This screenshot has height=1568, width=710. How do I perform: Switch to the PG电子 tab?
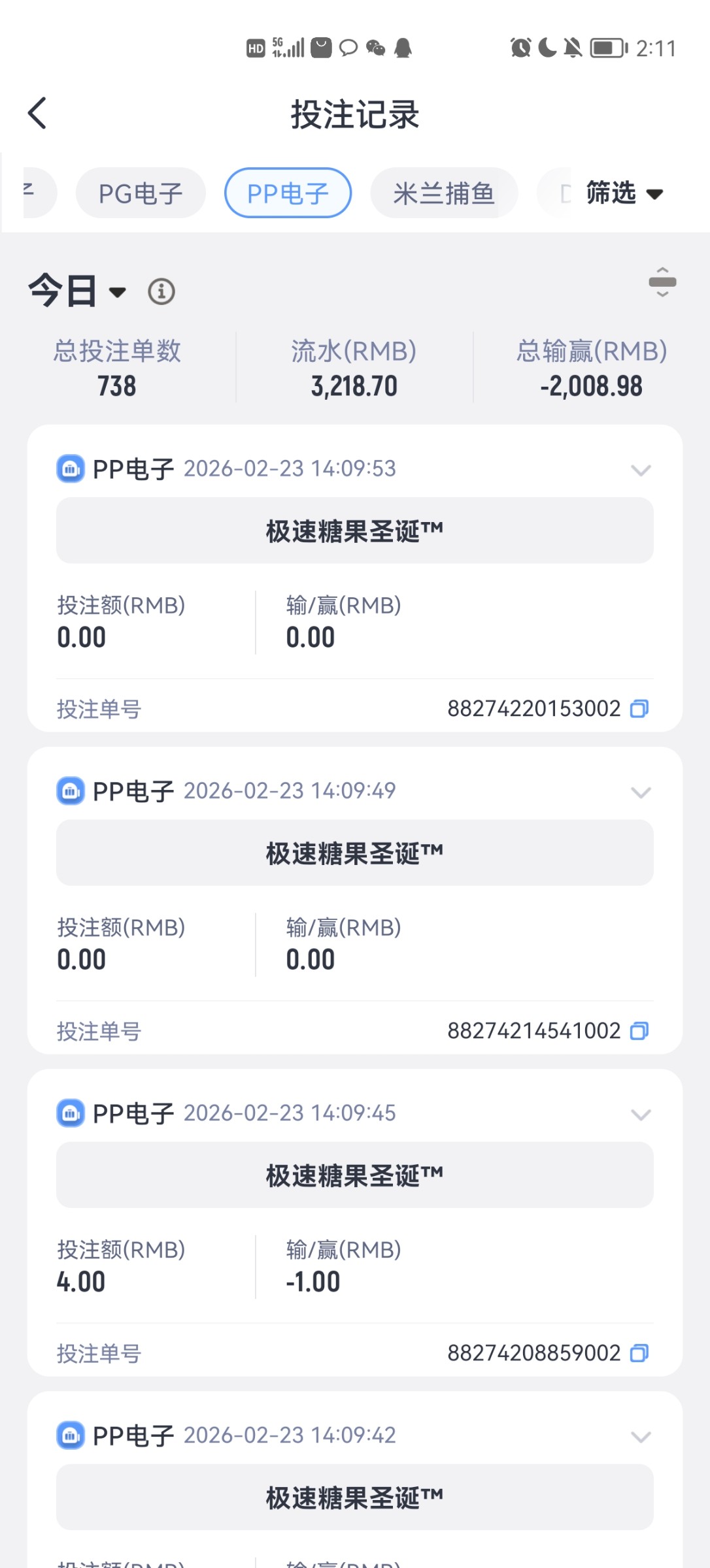click(141, 193)
